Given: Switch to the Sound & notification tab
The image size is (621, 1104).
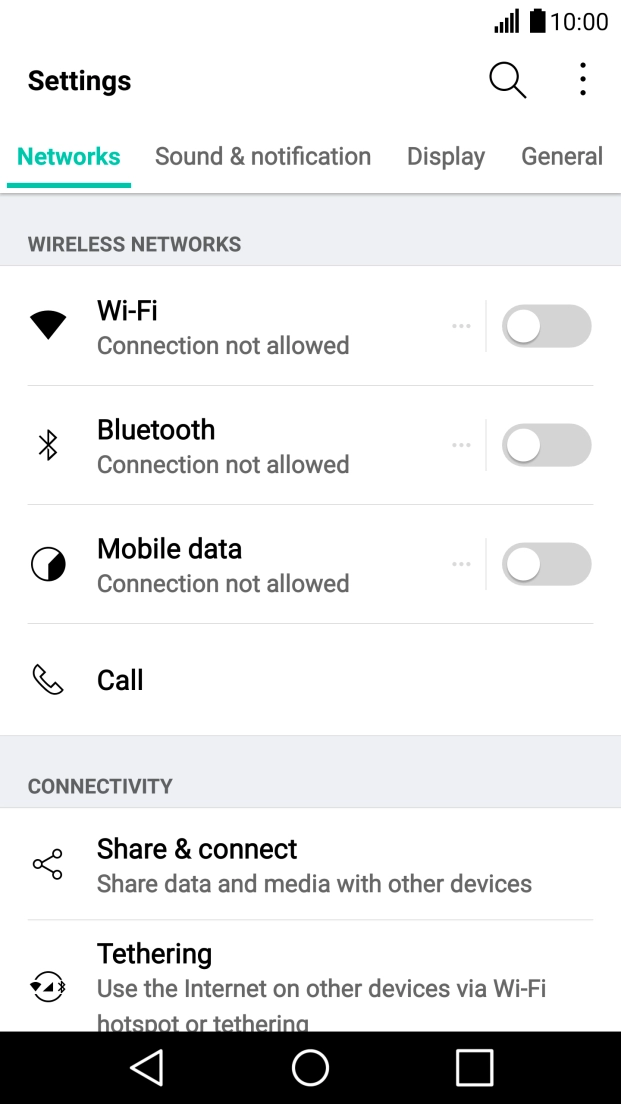Looking at the screenshot, I should pos(262,157).
